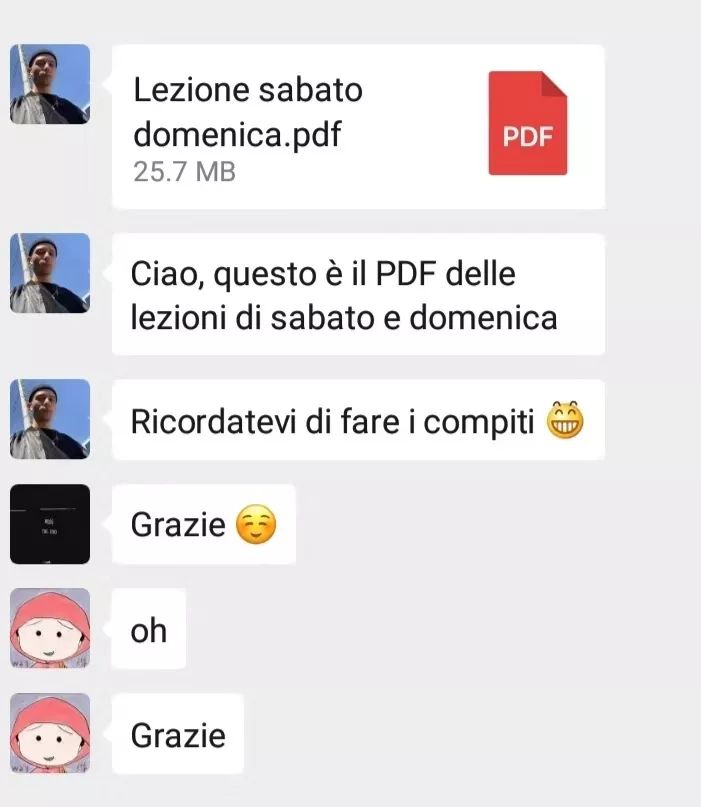Tap avatar beside 'Ciao, questo è il PDF'

click(50, 273)
